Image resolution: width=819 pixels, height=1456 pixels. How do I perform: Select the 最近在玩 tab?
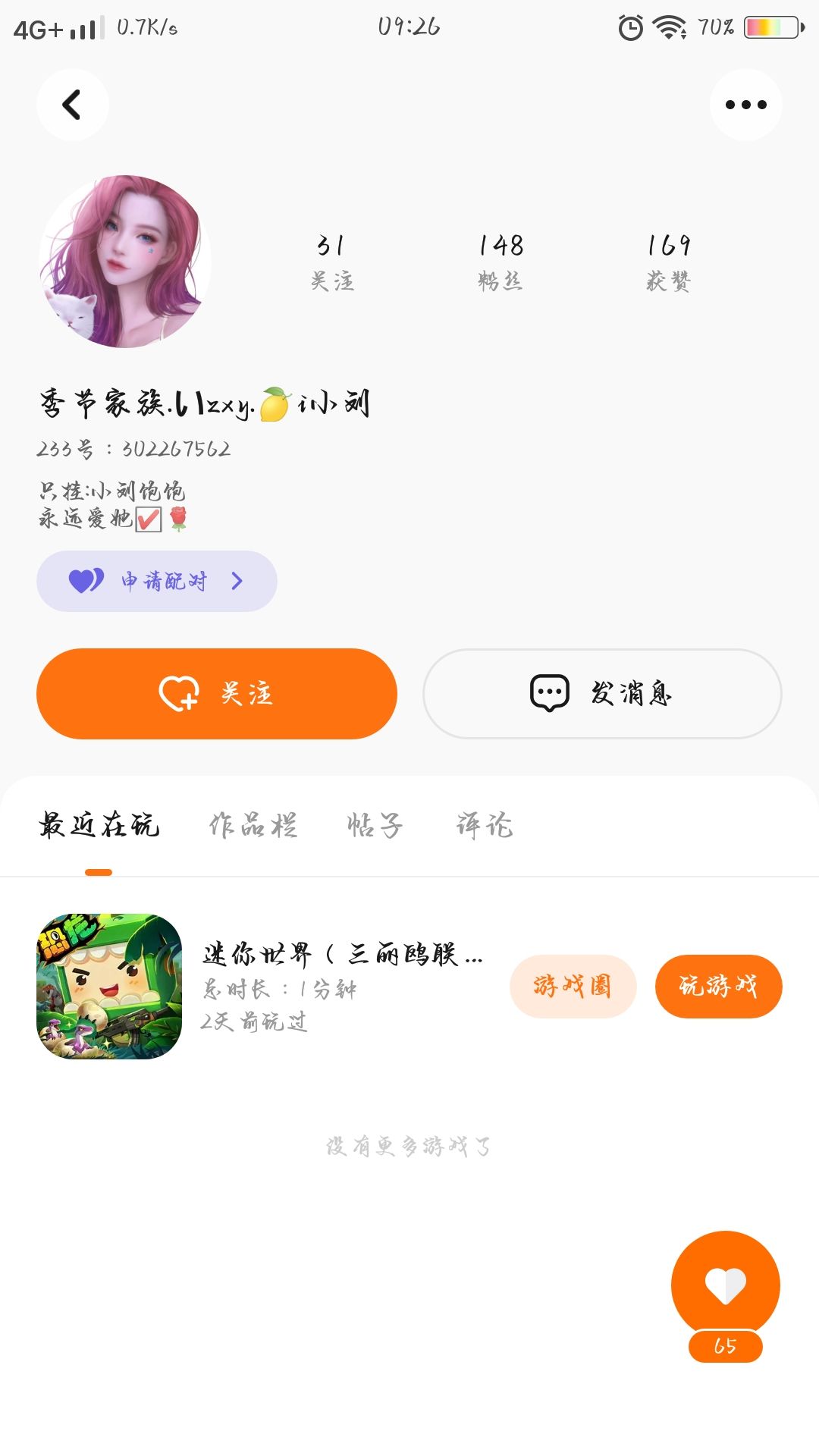[99, 825]
